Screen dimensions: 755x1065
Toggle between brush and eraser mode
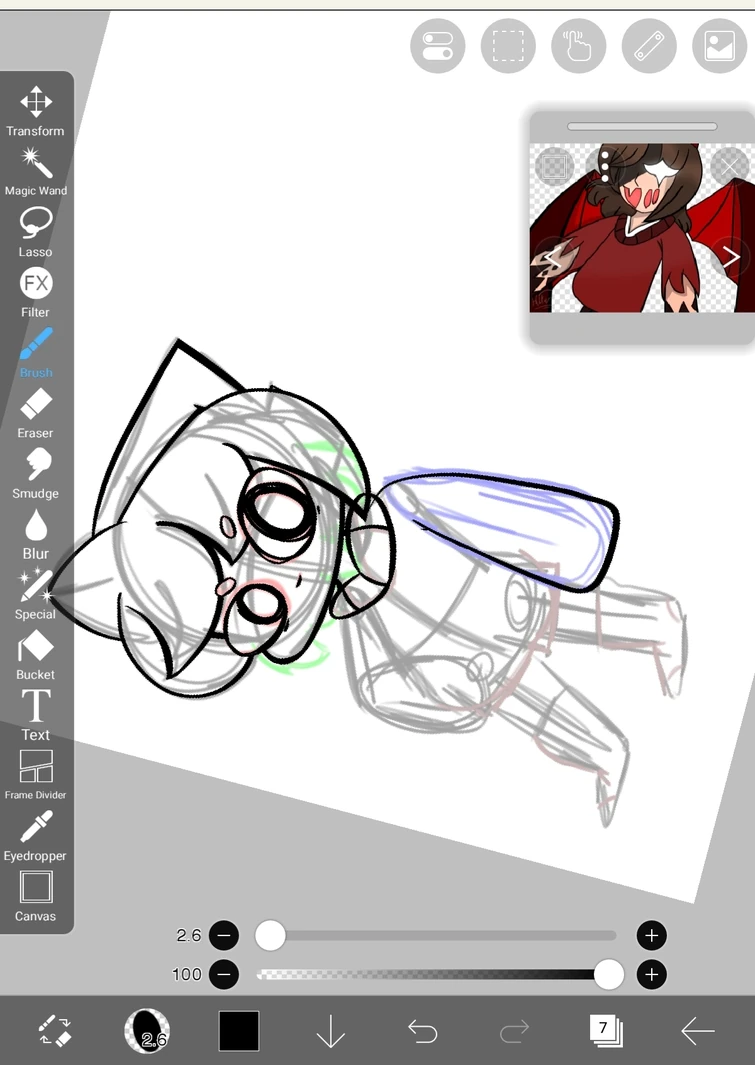pyautogui.click(x=55, y=1031)
